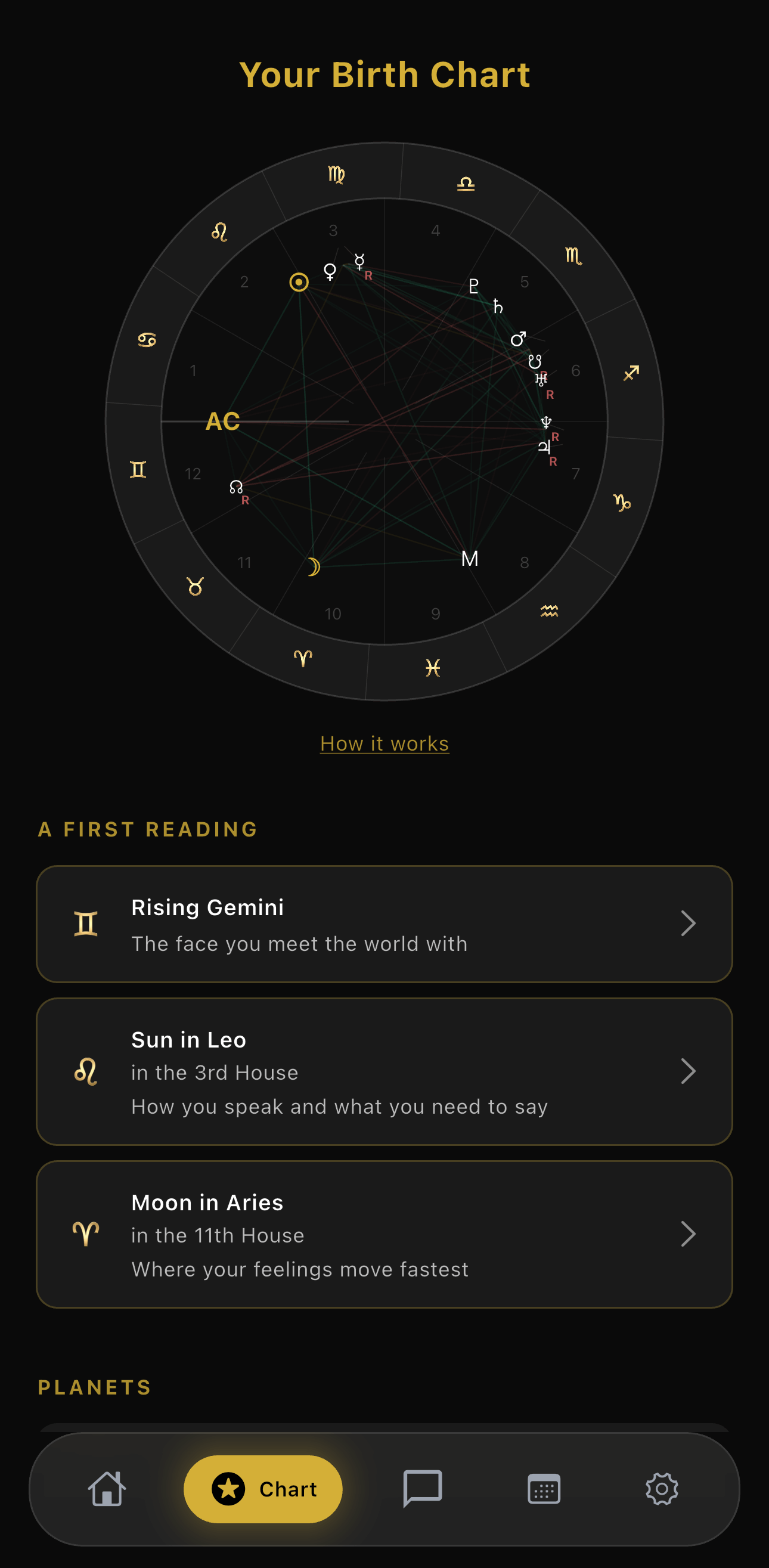Screen dimensions: 769x1568
Task: Click the Sun glyph inside the birth chart
Action: [x=299, y=283]
